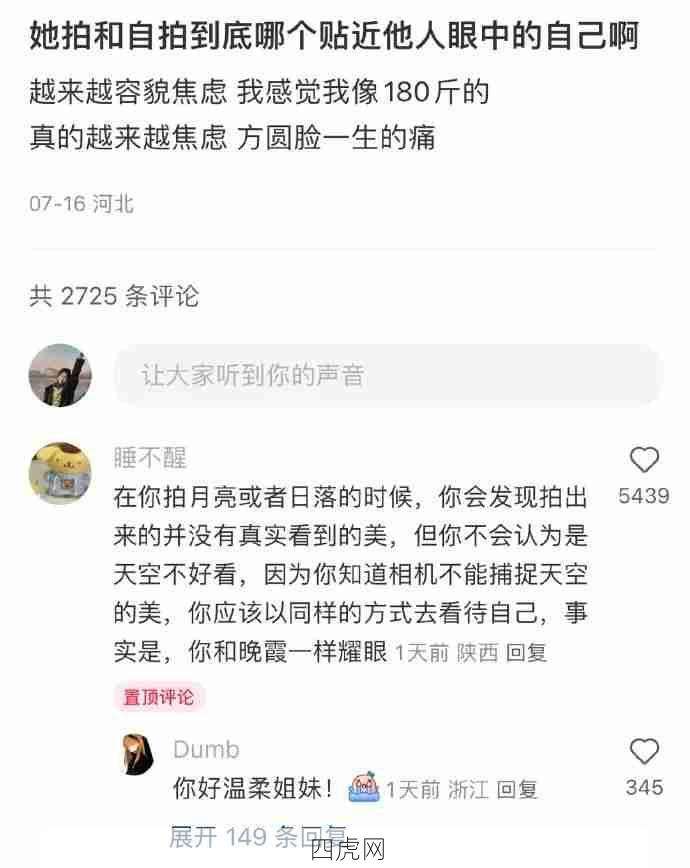Reply to 睡不醒's comment via 回复
The width and height of the screenshot is (690, 868).
click(x=527, y=653)
